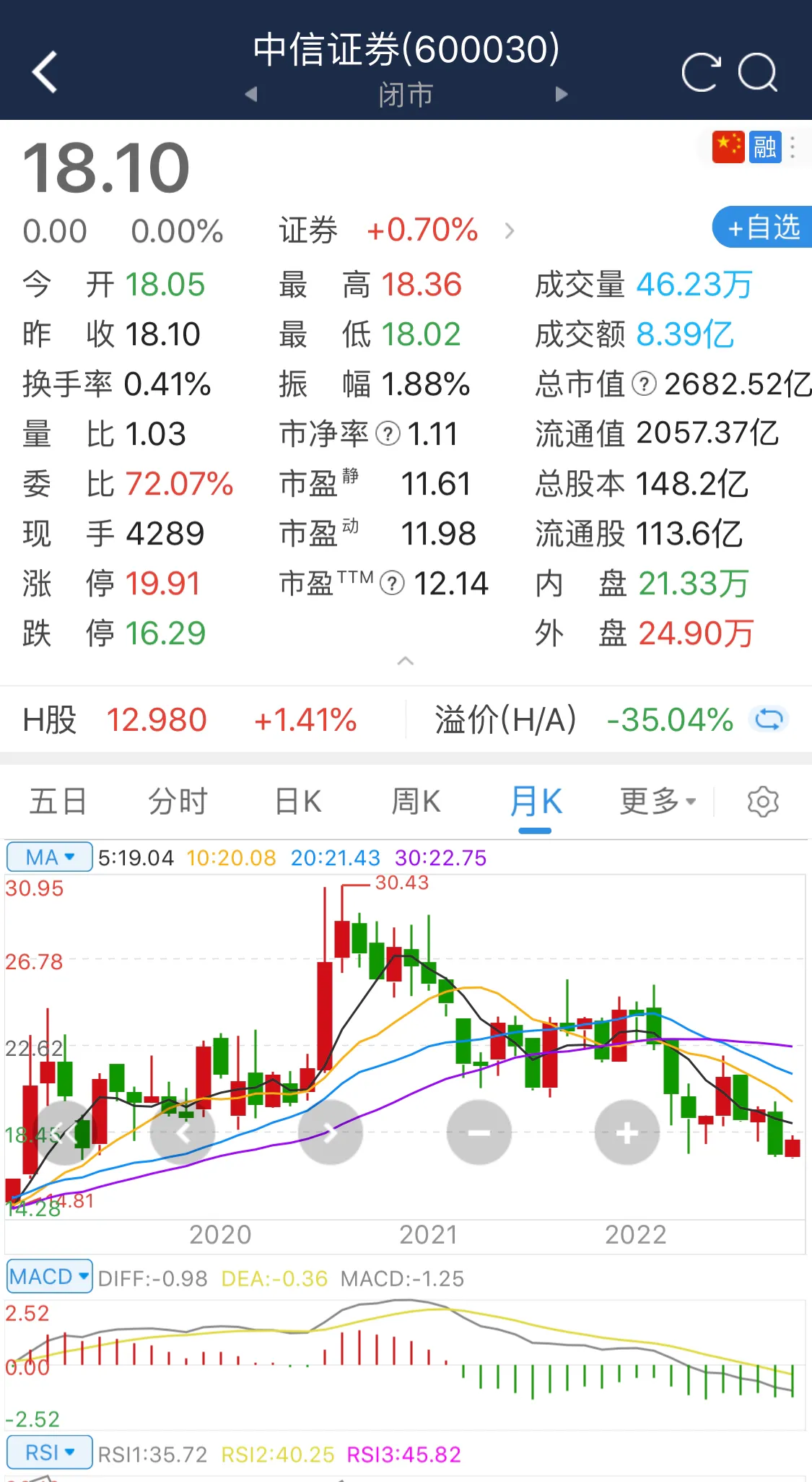The height and width of the screenshot is (1482, 812).
Task: Refresh the stock quote
Action: click(701, 72)
